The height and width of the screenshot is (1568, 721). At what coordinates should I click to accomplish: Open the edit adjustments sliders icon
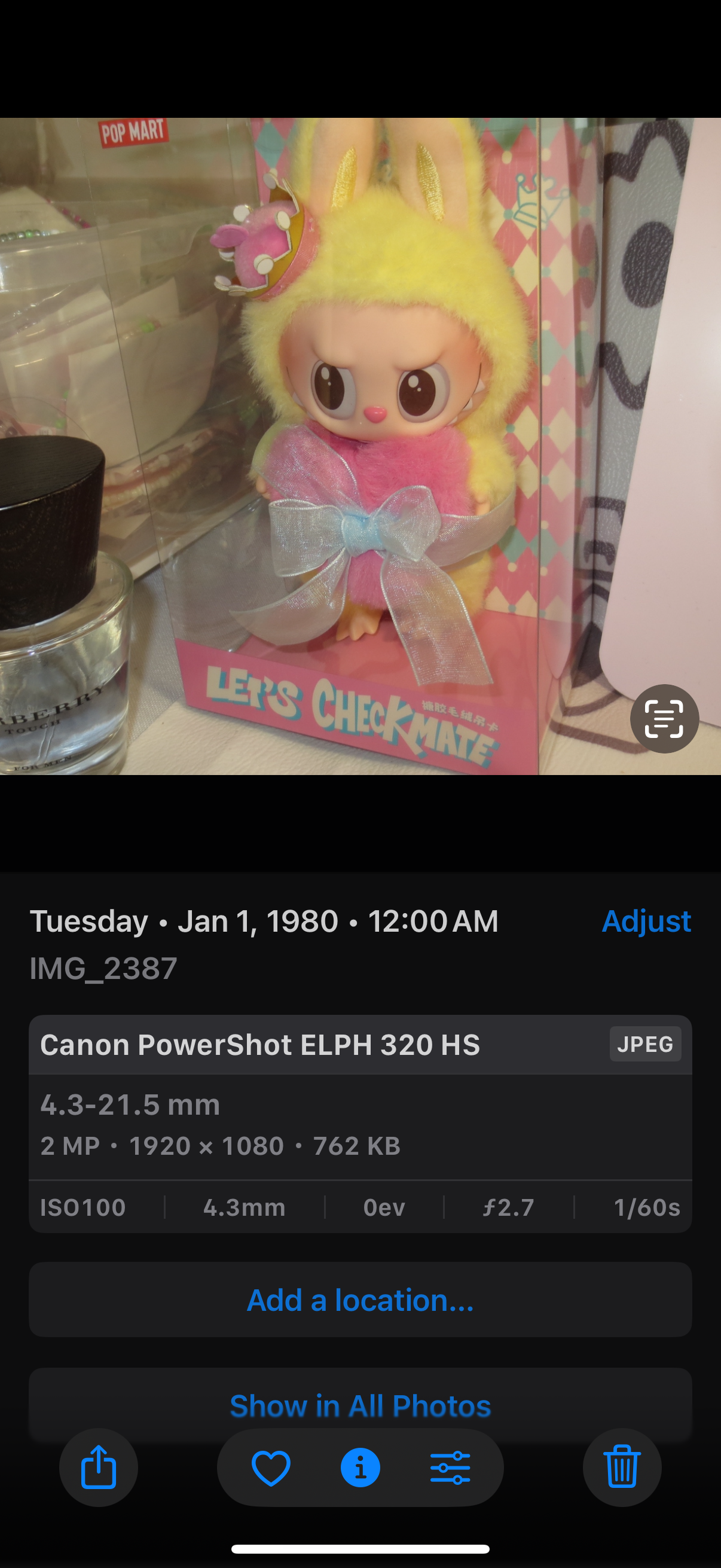(x=450, y=1468)
